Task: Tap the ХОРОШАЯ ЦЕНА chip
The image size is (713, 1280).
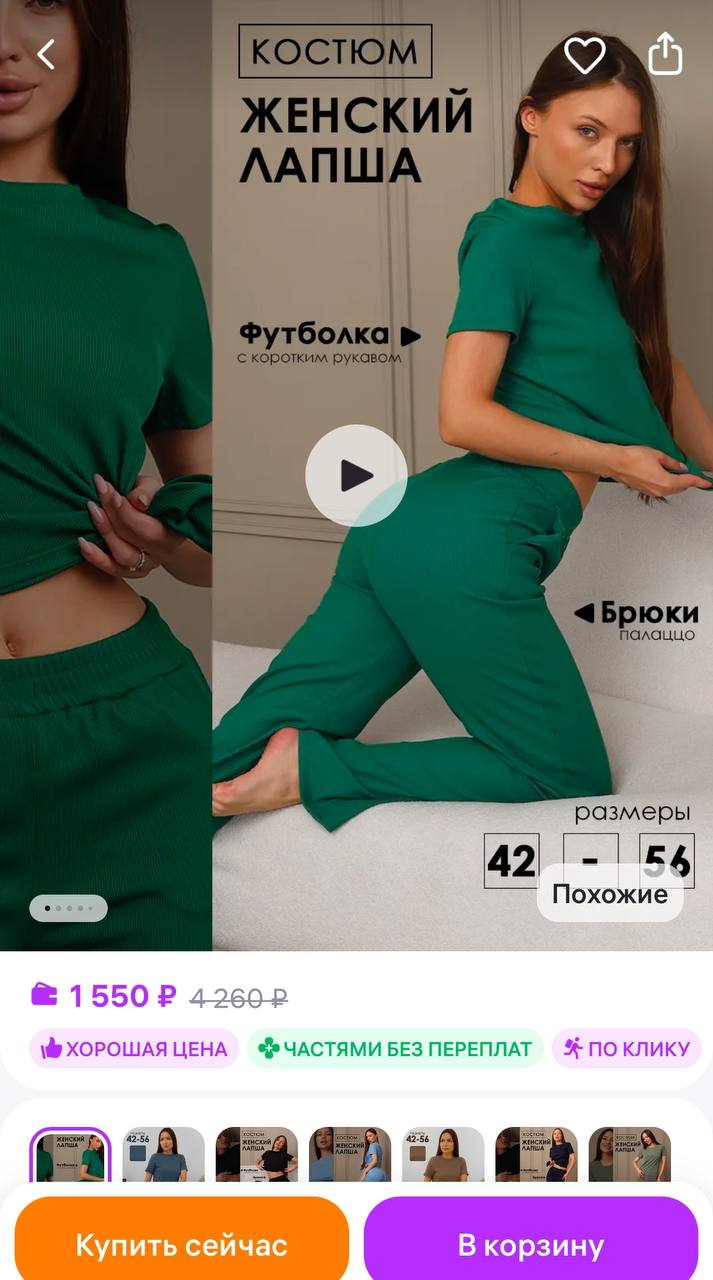Action: click(x=134, y=1049)
